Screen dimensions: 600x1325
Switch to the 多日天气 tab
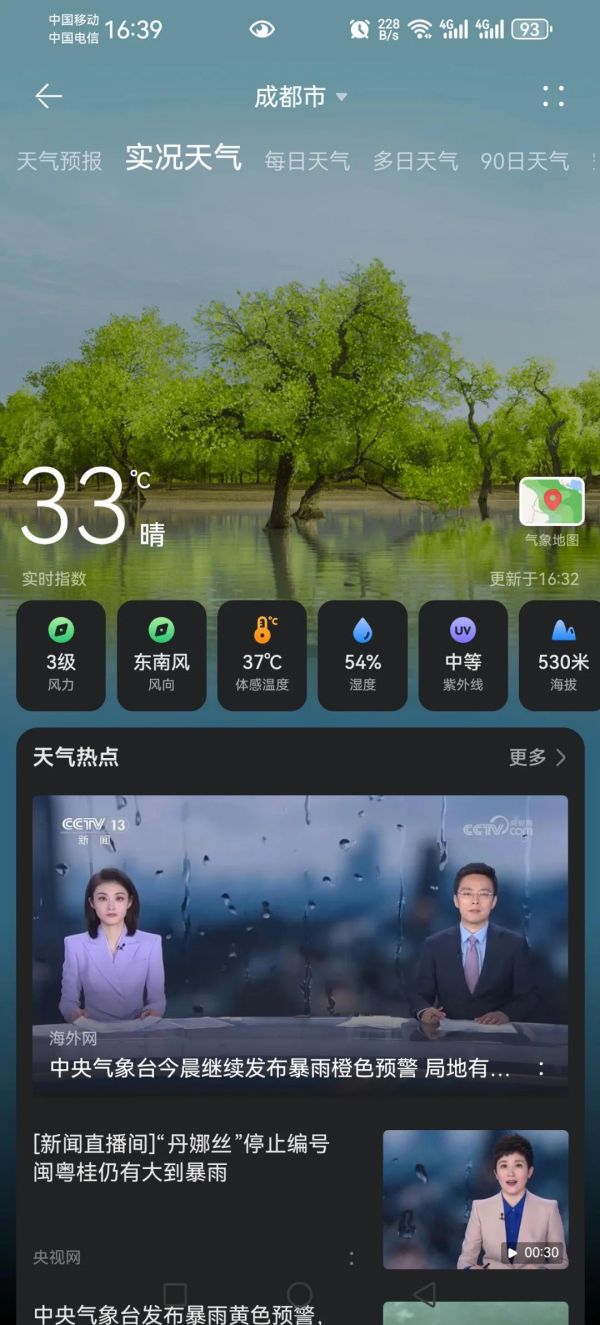[x=415, y=161]
